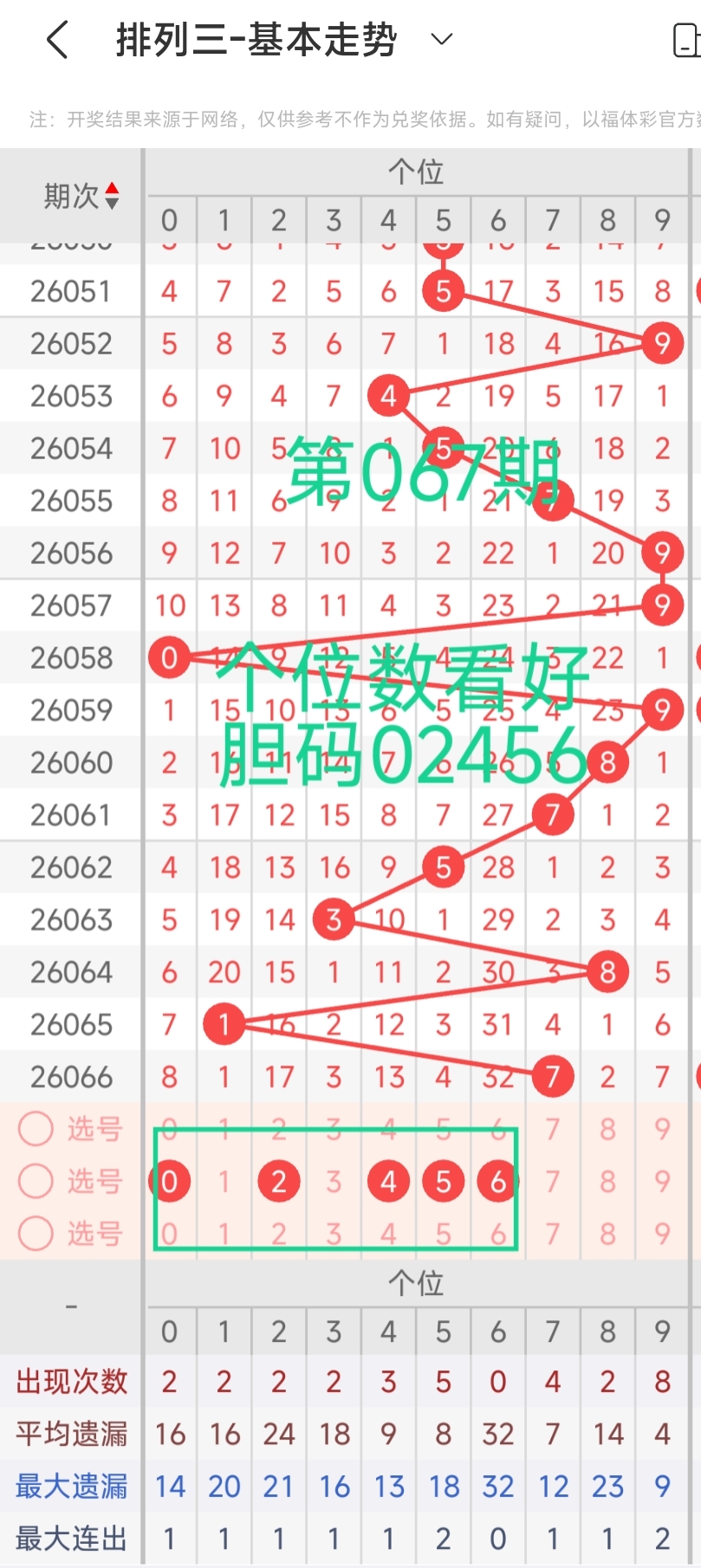Click the downward sort triangle beside 期次
701x1568 pixels.
tap(113, 201)
